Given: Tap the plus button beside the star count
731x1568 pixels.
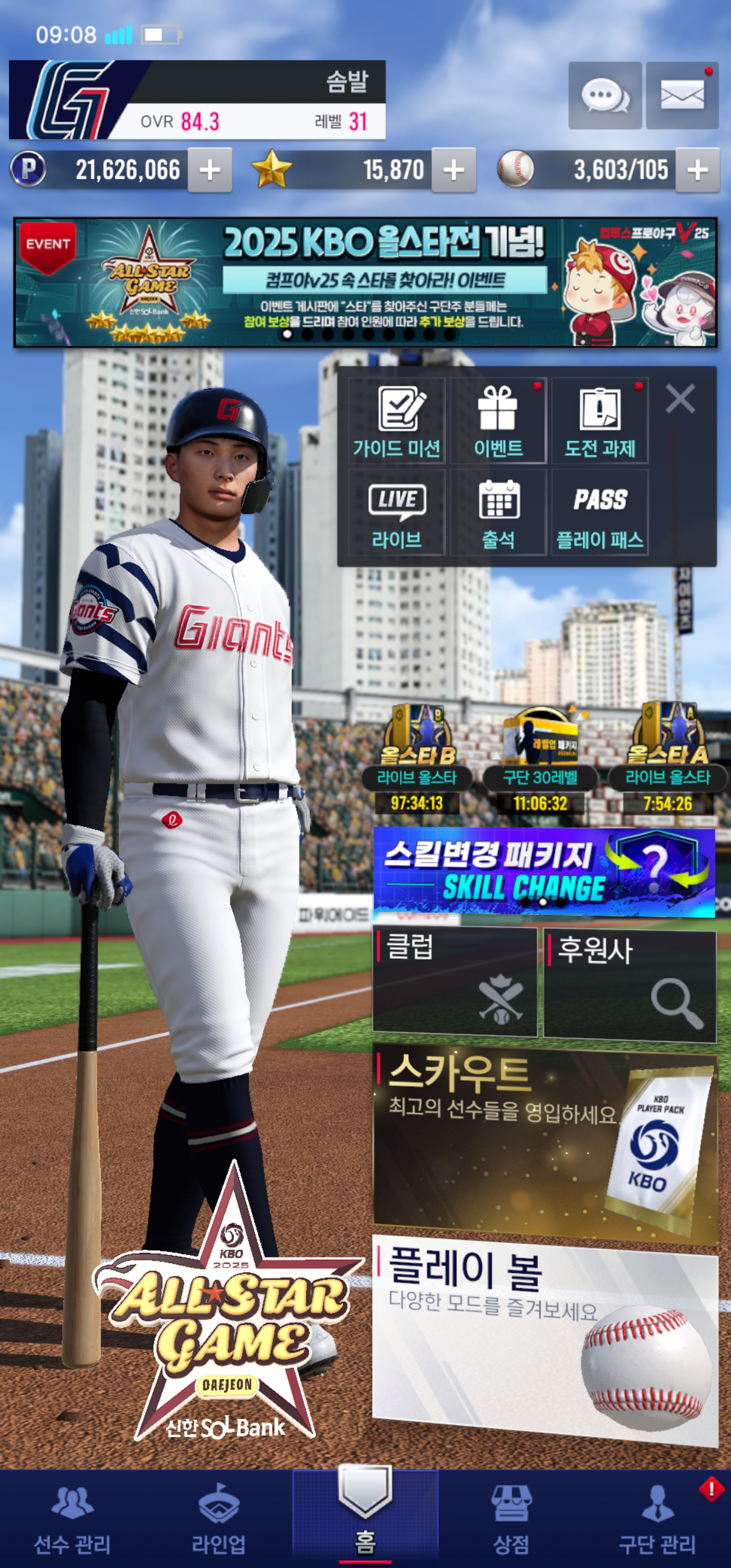Looking at the screenshot, I should coord(453,171).
